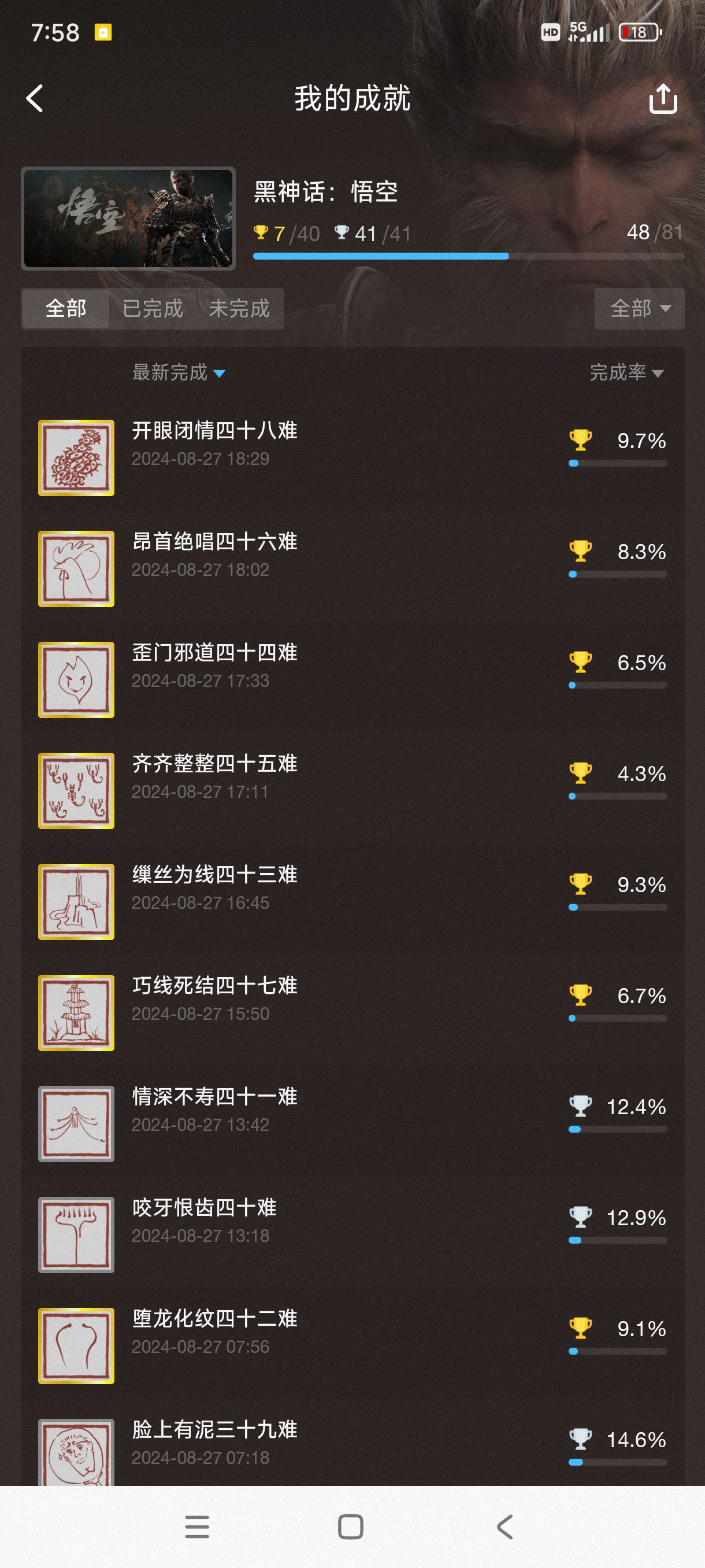This screenshot has height=1568, width=705.
Task: Open achievement 脸上有泥三十九难
Action: 215,1430
